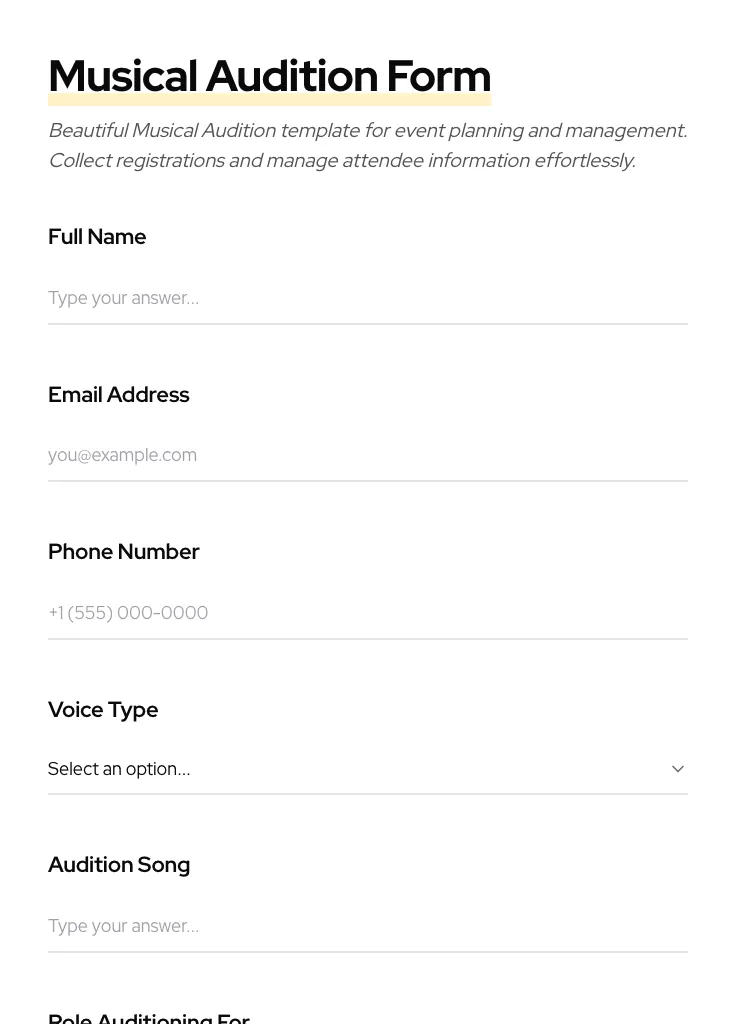The width and height of the screenshot is (736, 1024).
Task: Expand the Voice Type dropdown
Action: pyautogui.click(x=367, y=769)
